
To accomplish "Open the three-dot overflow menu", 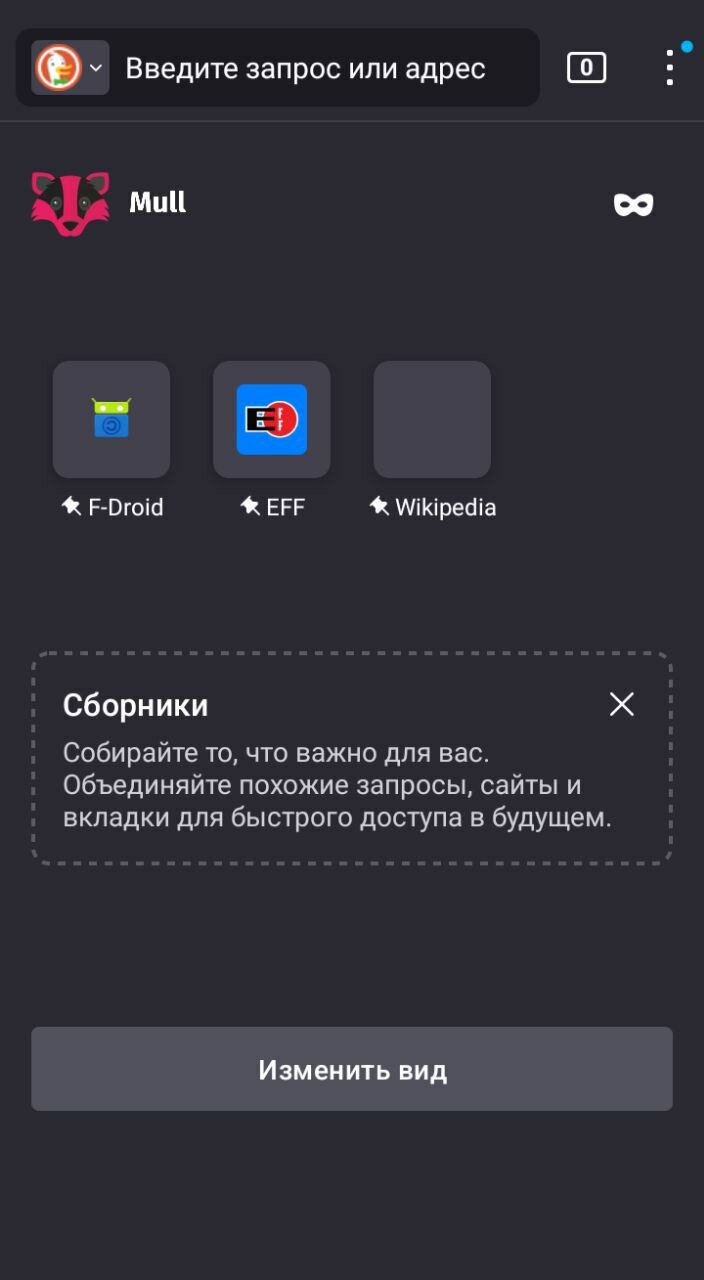I will pos(670,67).
